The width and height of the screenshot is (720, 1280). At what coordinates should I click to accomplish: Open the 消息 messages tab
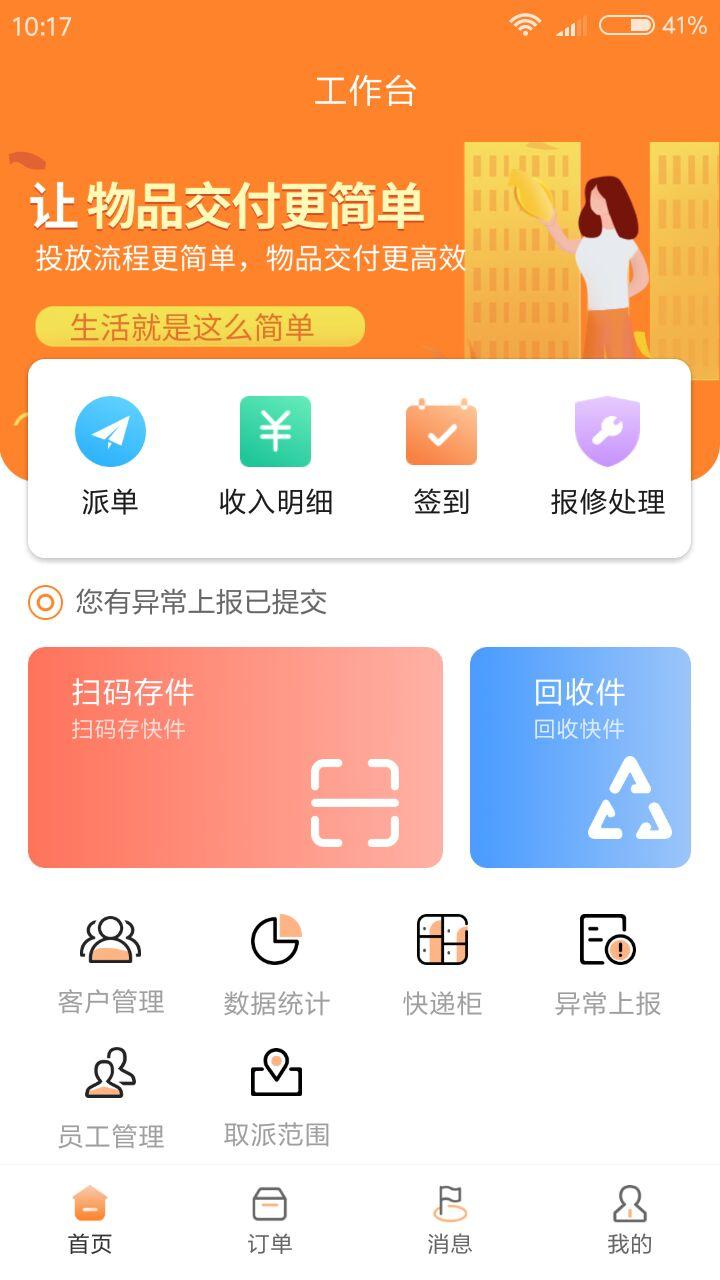tap(450, 1215)
